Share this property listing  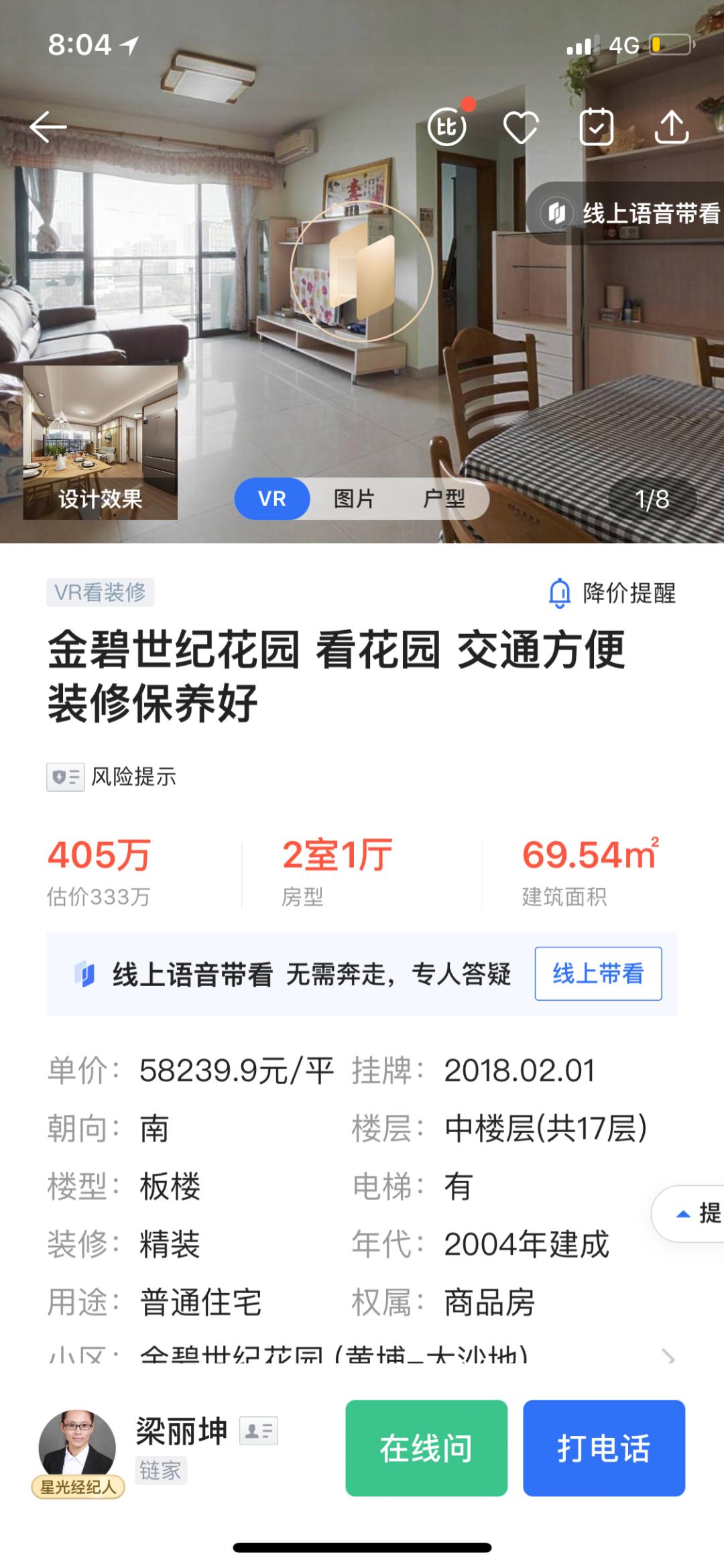point(671,127)
